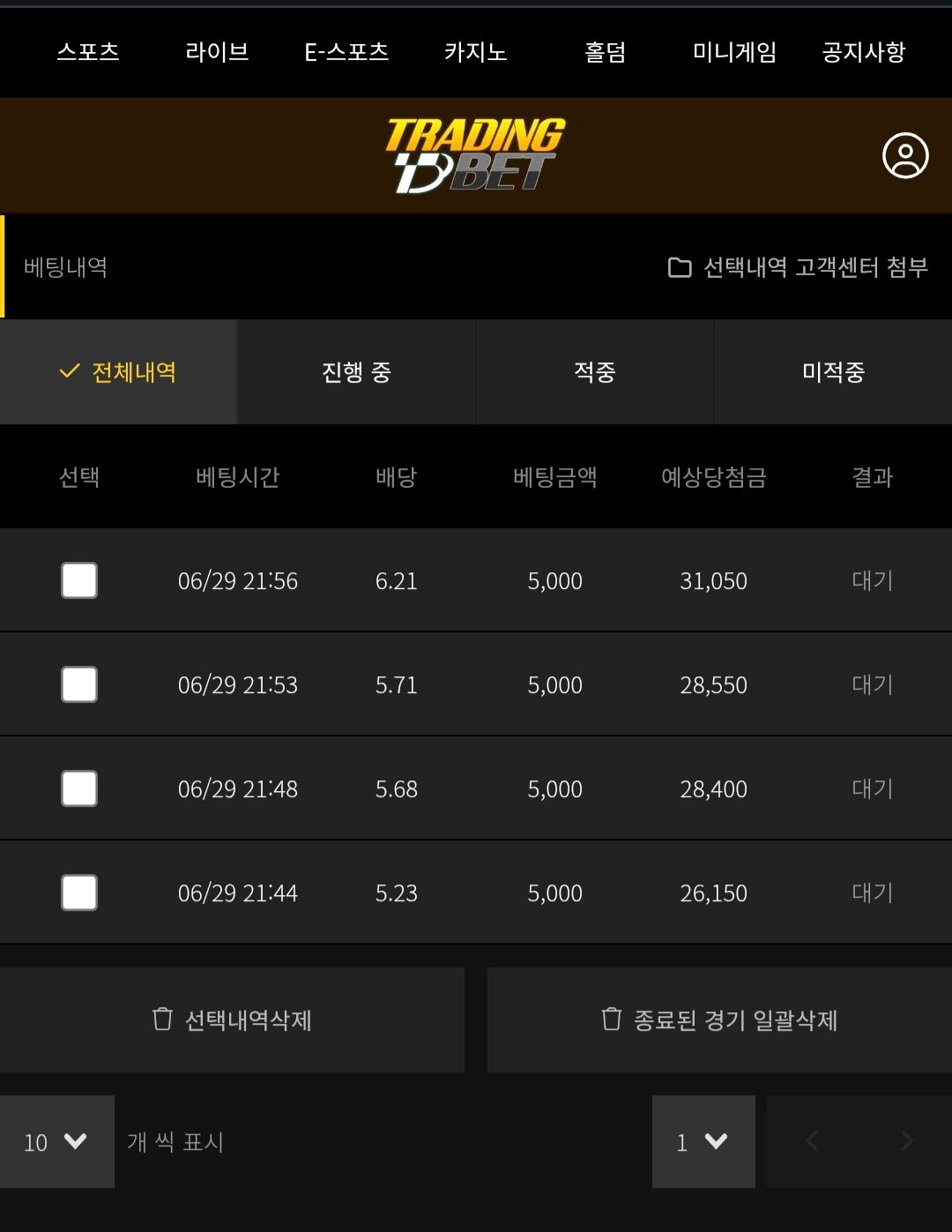The width and height of the screenshot is (952, 1232).
Task: Open 미니게임 section
Action: [734, 52]
